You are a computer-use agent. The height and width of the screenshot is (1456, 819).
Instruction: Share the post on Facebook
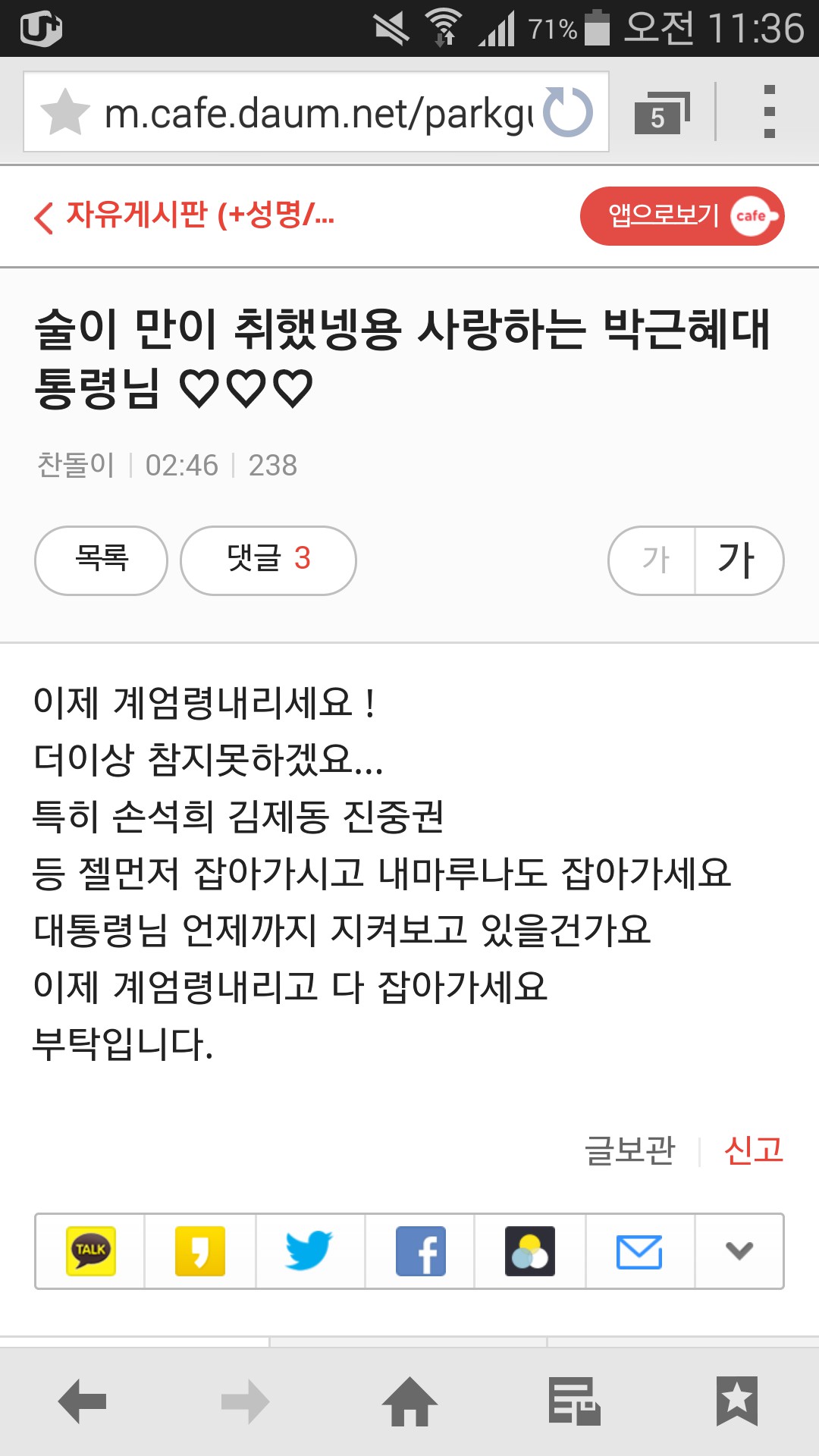[420, 1251]
